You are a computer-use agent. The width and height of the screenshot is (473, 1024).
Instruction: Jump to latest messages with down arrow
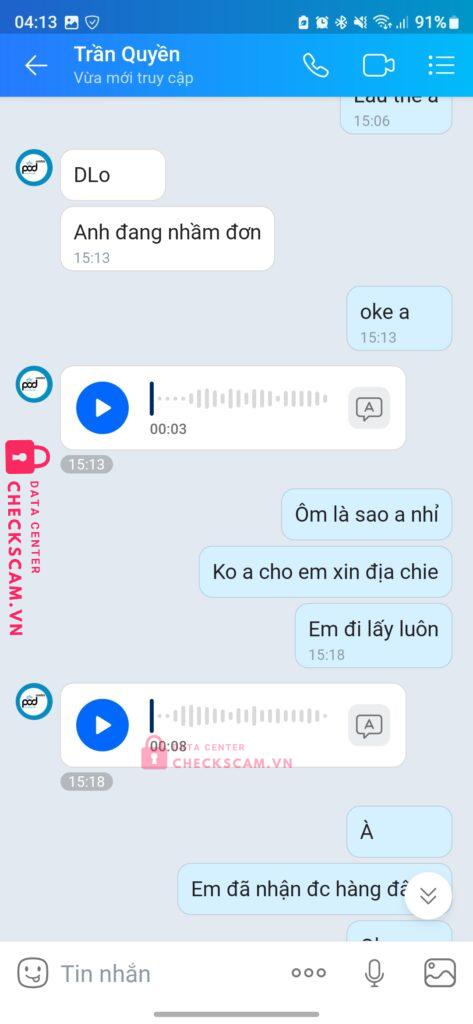pos(428,896)
